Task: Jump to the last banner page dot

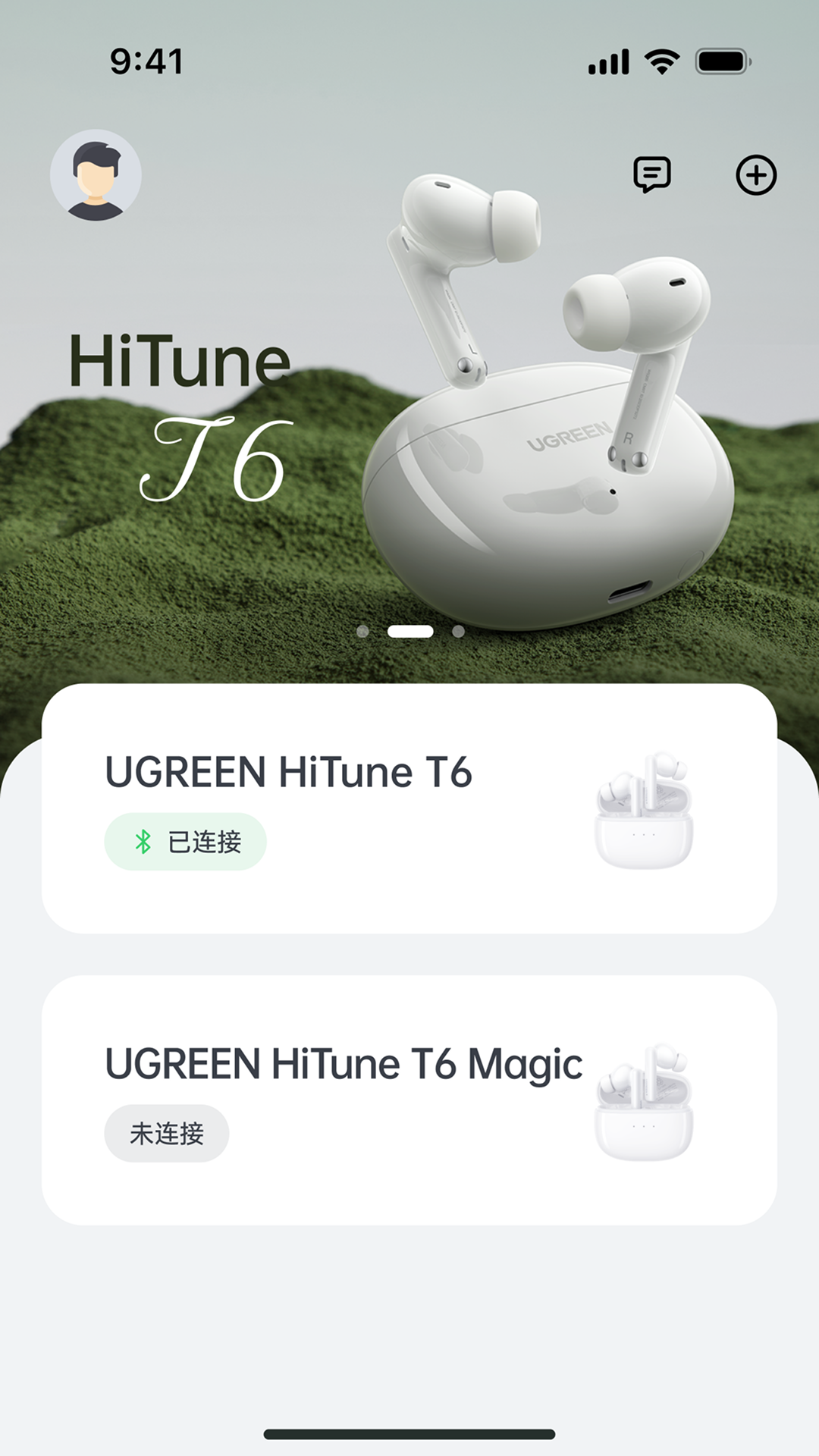Action: [458, 631]
